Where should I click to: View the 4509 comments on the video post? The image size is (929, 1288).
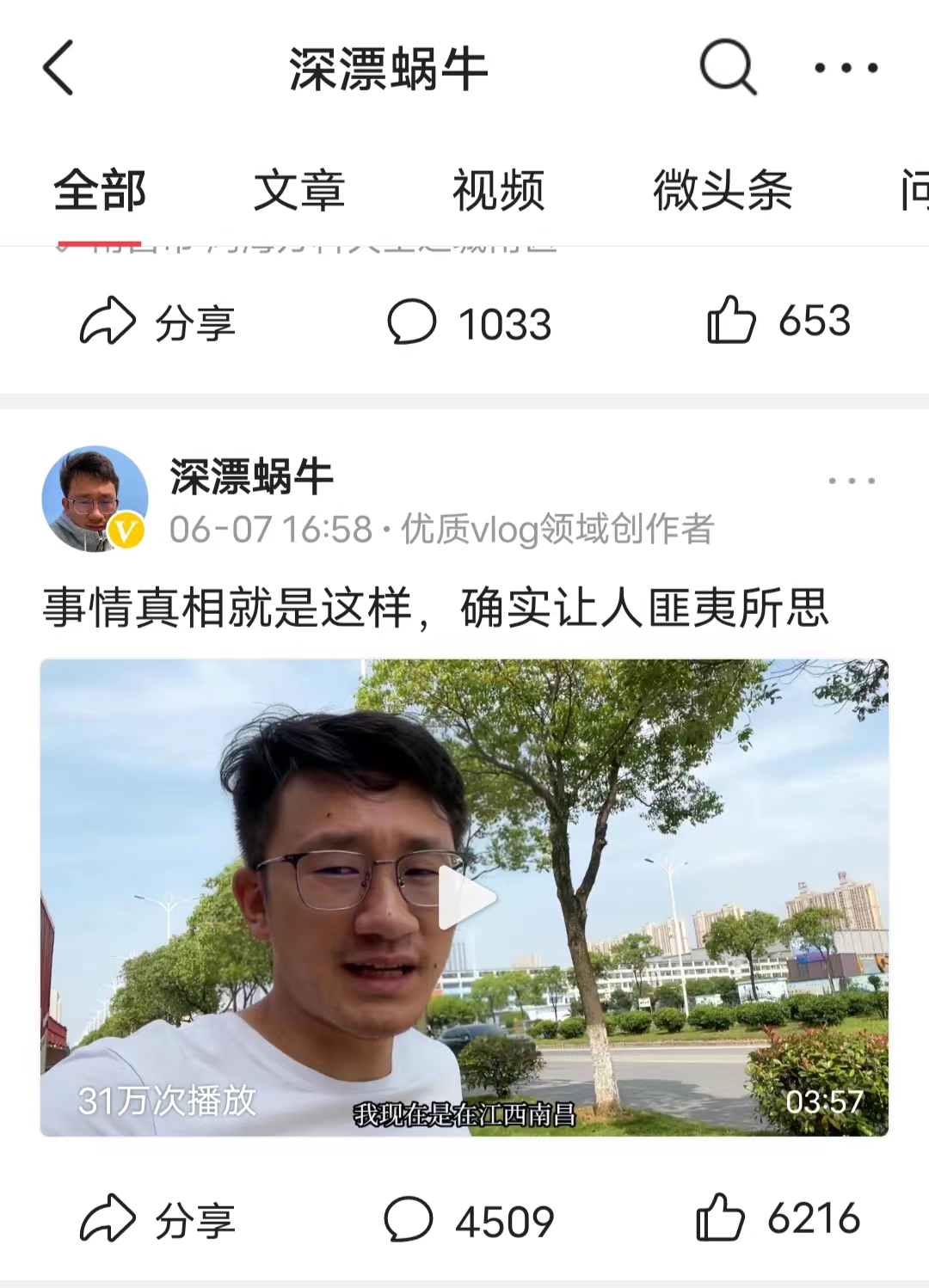tap(469, 1220)
